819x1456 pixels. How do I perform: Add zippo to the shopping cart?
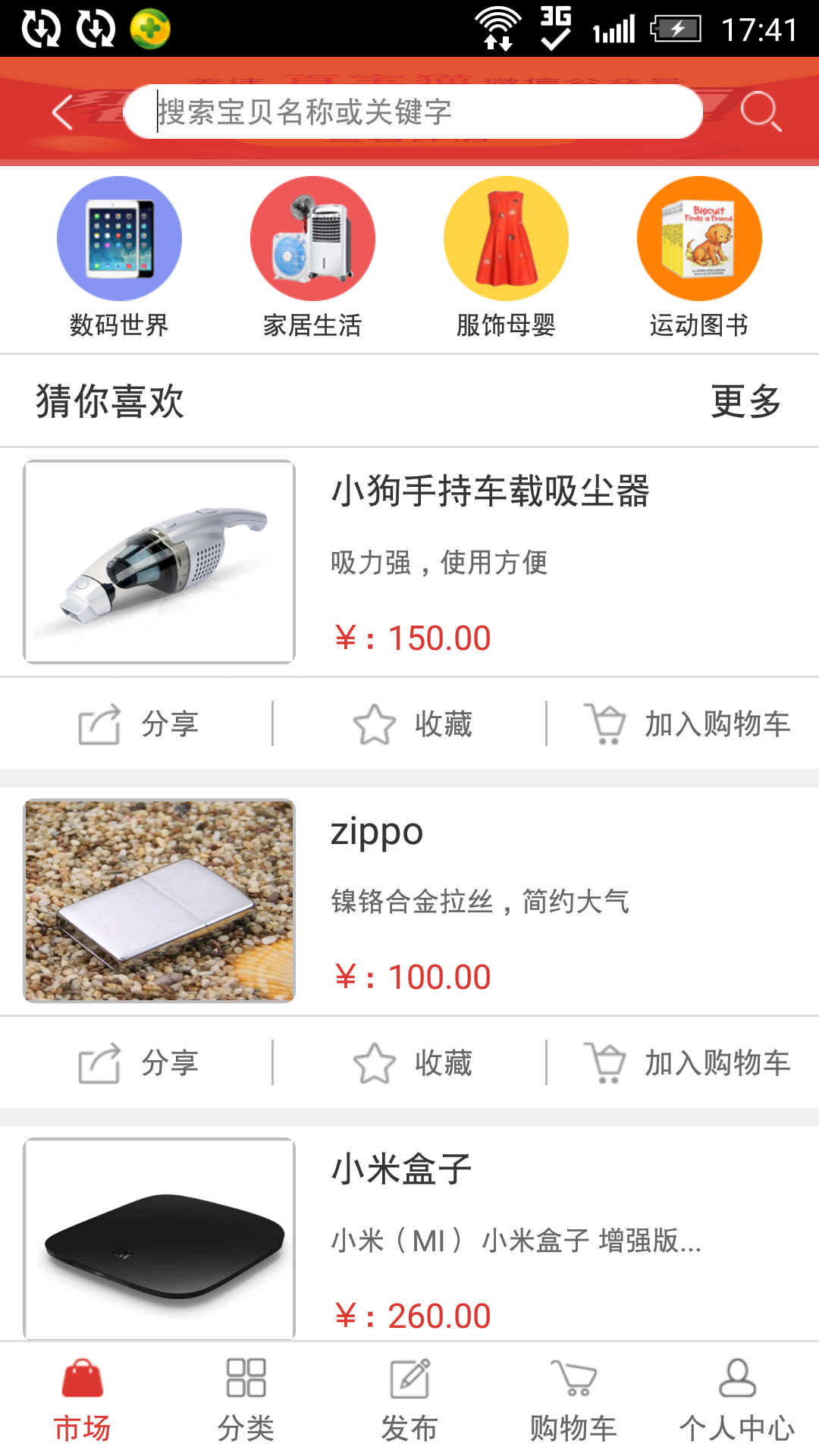click(687, 1063)
